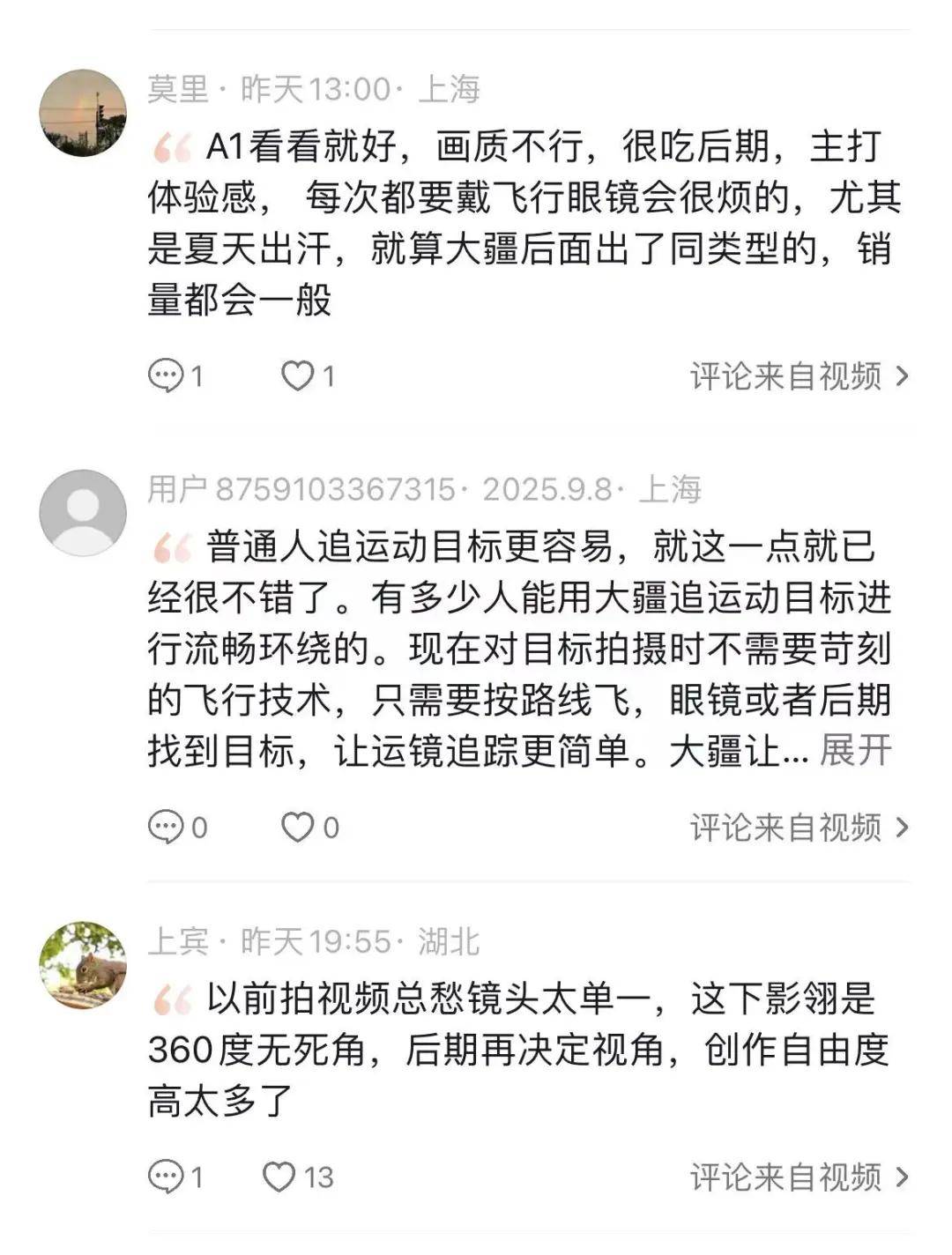Open 评论来自视频 under 用户8759103367315's comment
This screenshot has height=1255, width=952.
(799, 828)
